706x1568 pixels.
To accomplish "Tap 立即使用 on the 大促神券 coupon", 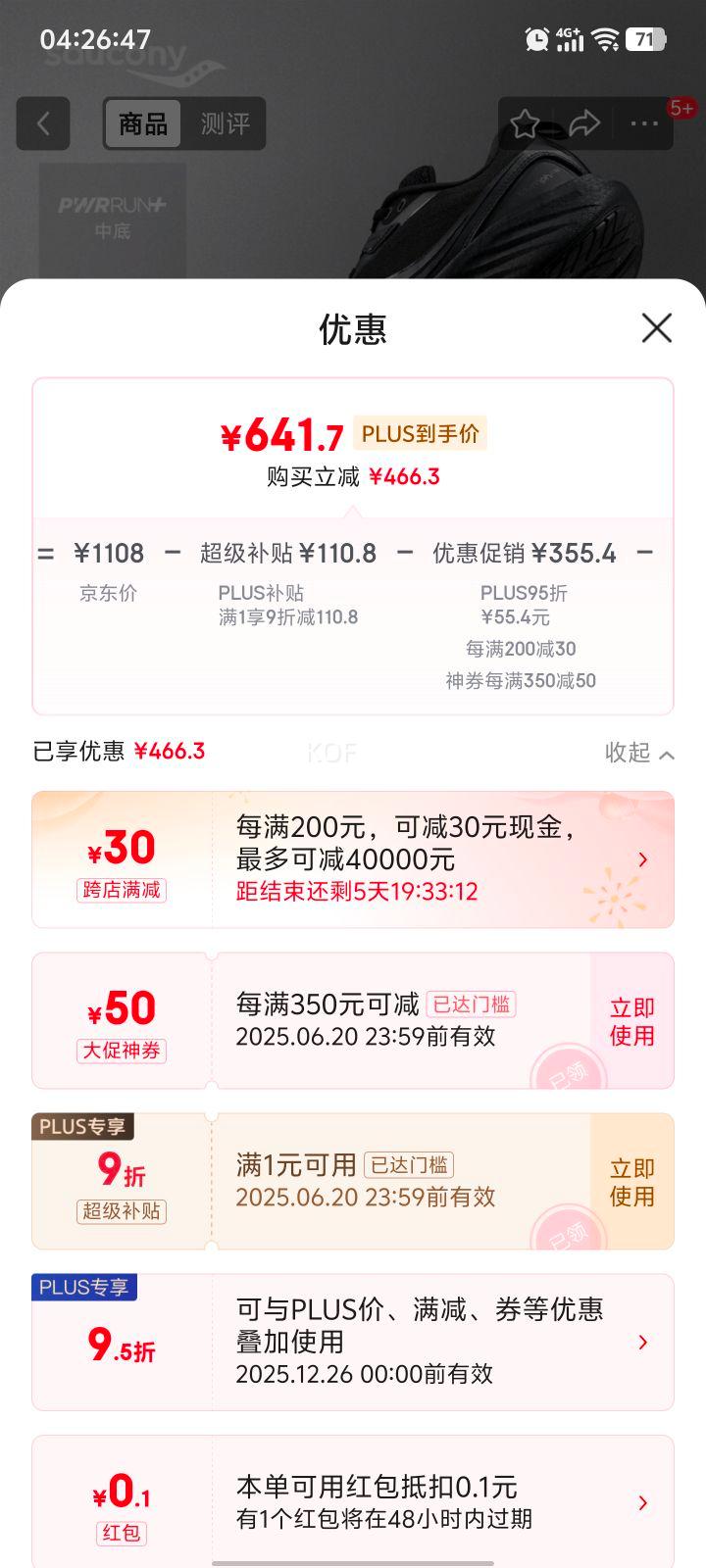I will [x=631, y=1020].
